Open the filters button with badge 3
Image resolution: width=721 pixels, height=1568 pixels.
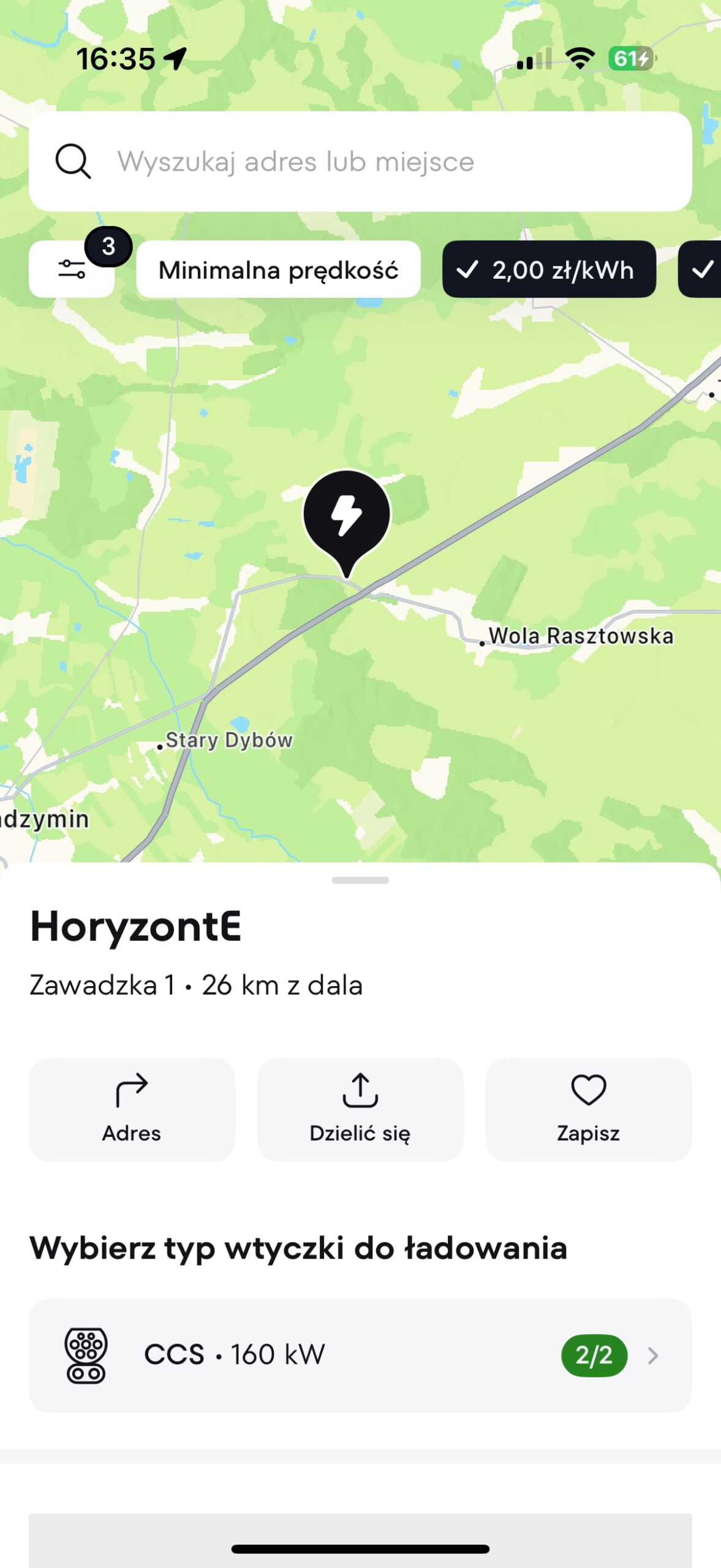click(x=72, y=269)
